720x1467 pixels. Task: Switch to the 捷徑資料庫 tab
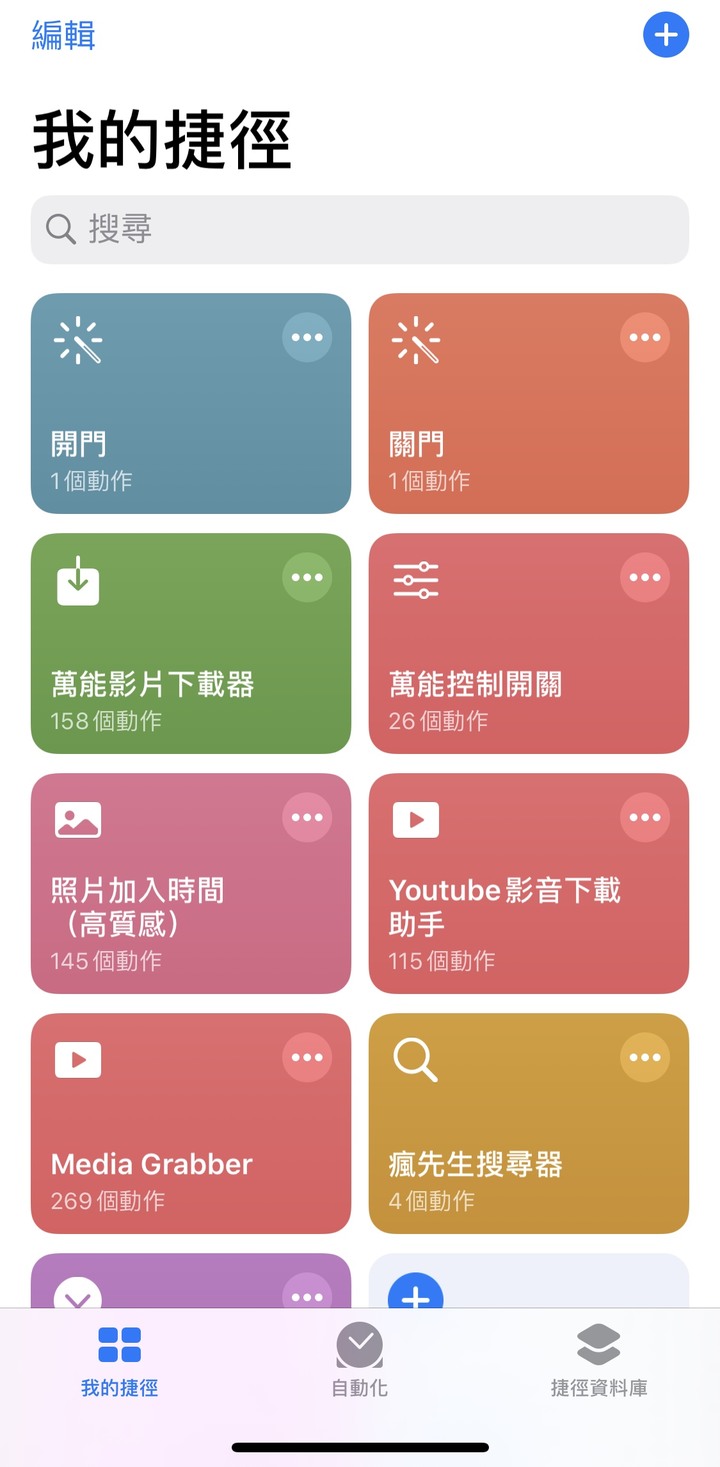[x=599, y=1360]
